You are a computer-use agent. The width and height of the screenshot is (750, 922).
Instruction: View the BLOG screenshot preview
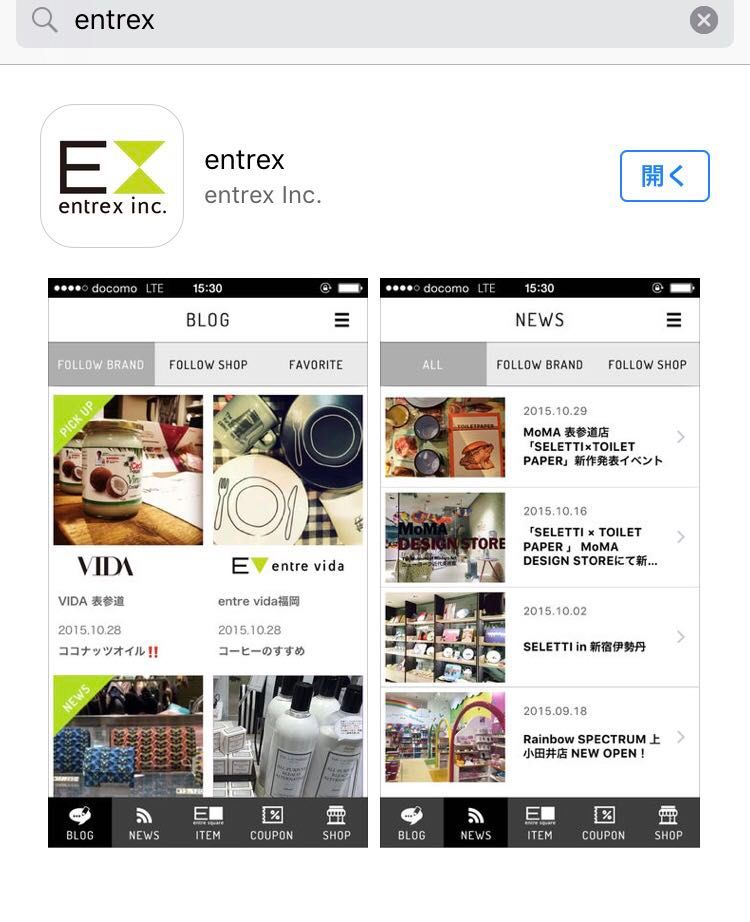[208, 562]
